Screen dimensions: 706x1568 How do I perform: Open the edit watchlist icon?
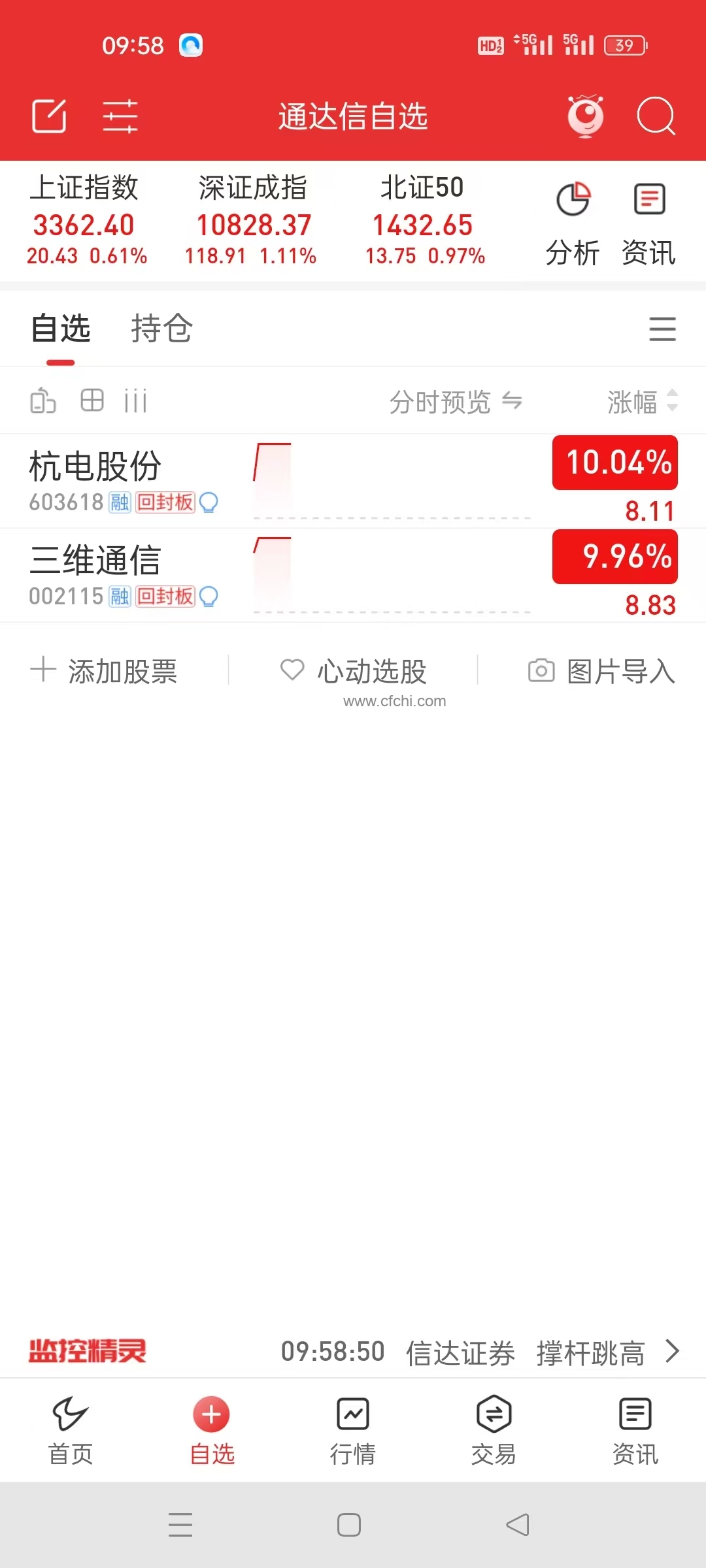[x=49, y=116]
